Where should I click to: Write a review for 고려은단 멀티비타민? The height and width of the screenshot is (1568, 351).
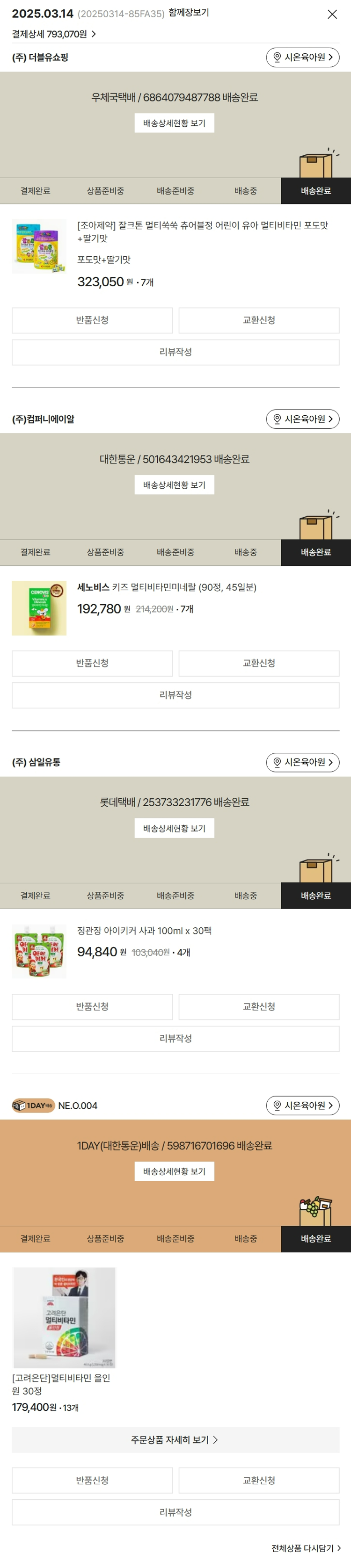(x=175, y=1512)
